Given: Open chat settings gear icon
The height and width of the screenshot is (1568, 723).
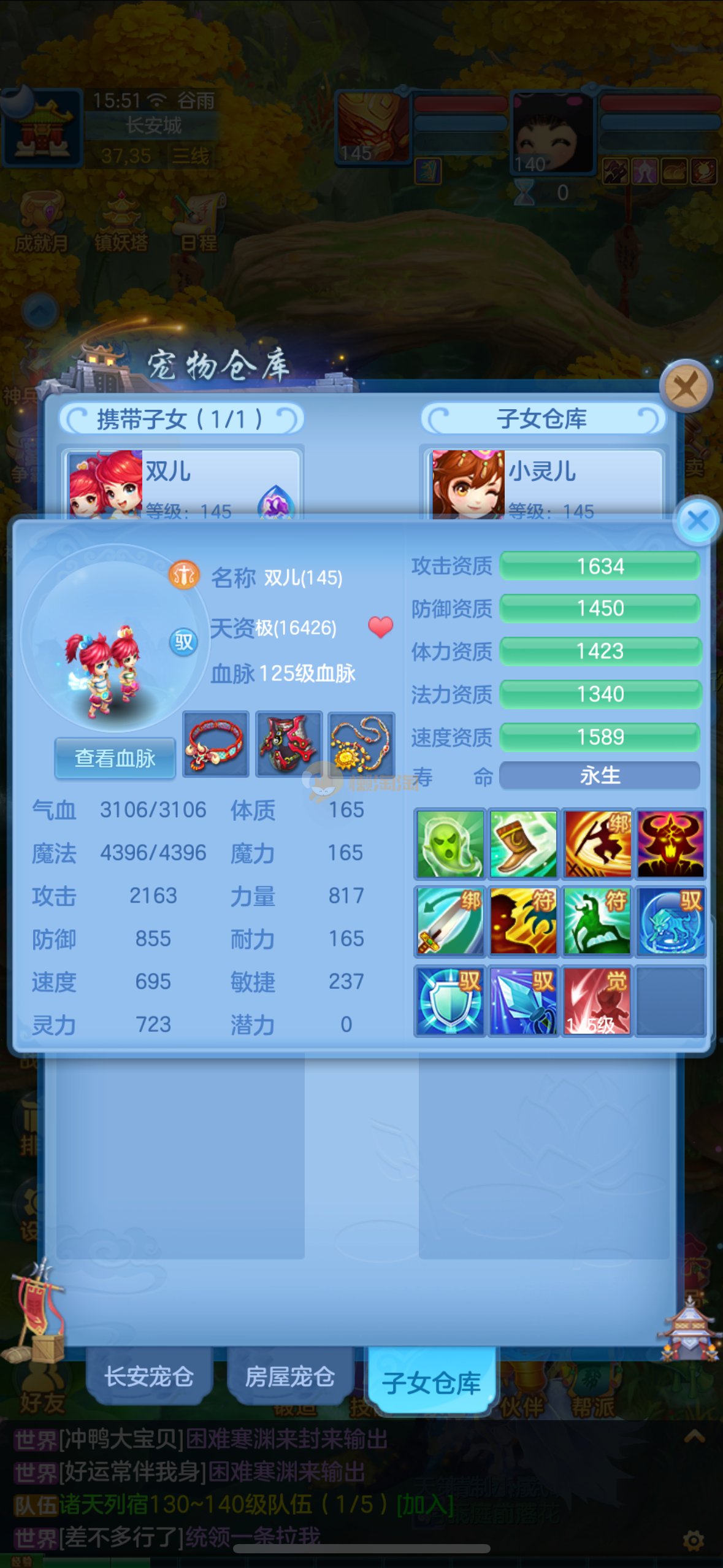Looking at the screenshot, I should 694,1540.
